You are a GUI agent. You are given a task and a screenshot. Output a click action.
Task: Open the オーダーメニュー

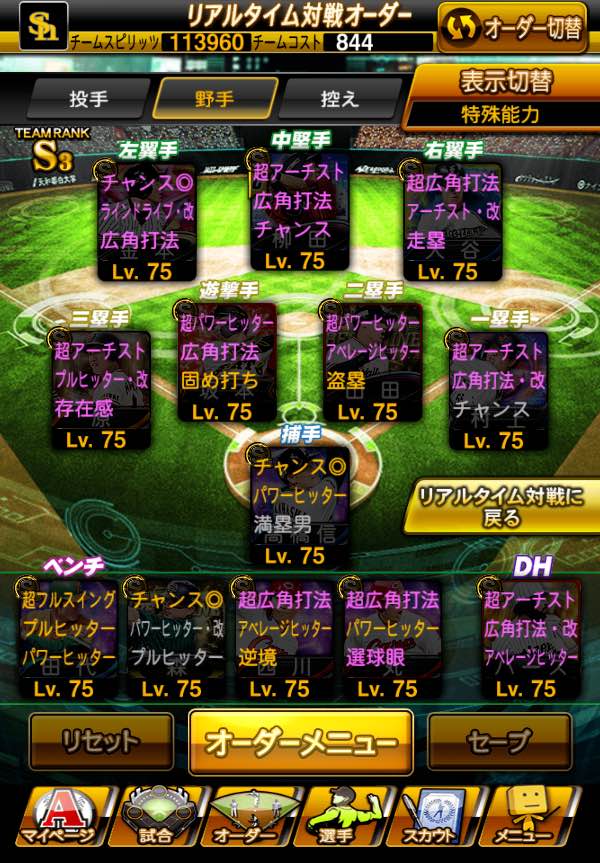(300, 742)
